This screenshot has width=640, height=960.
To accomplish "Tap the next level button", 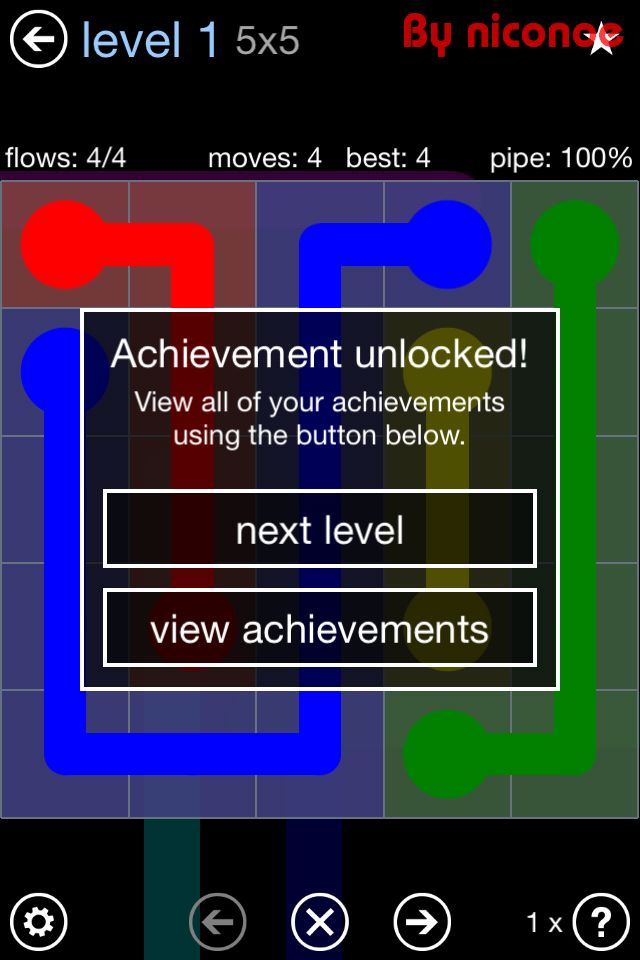I will point(320,529).
